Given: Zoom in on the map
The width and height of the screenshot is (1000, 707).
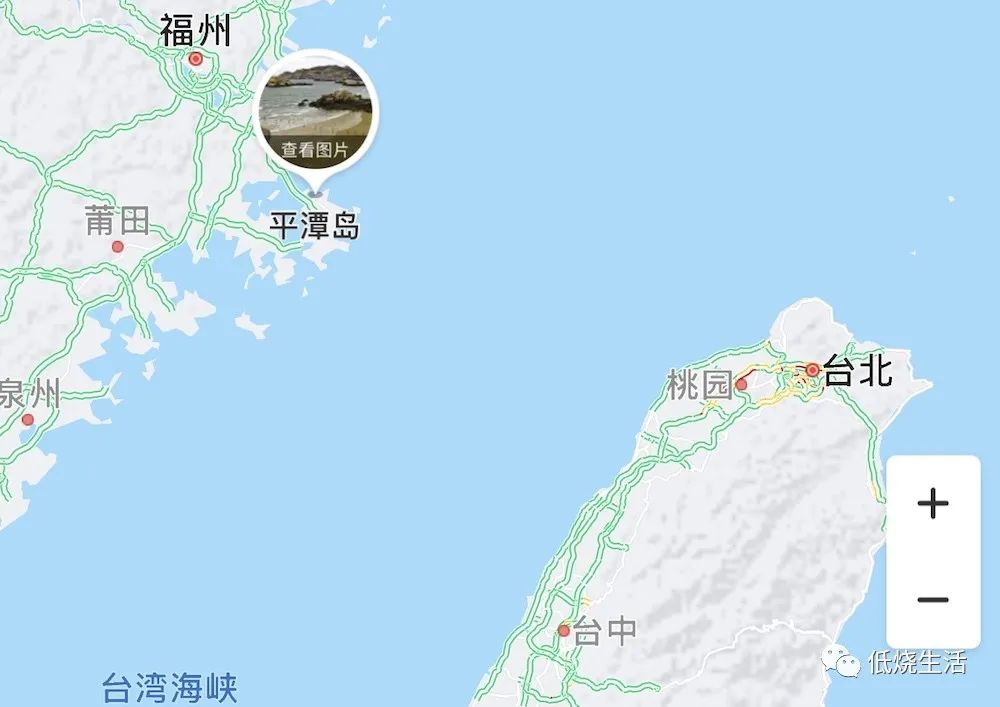Looking at the screenshot, I should (932, 503).
